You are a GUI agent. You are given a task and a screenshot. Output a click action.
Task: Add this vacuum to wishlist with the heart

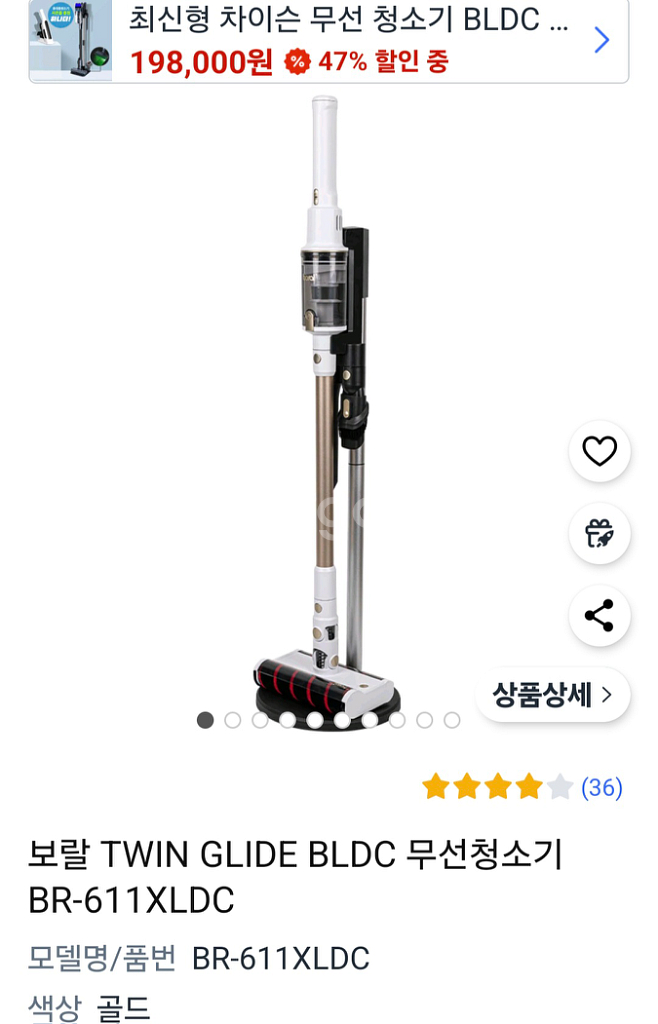pos(599,452)
